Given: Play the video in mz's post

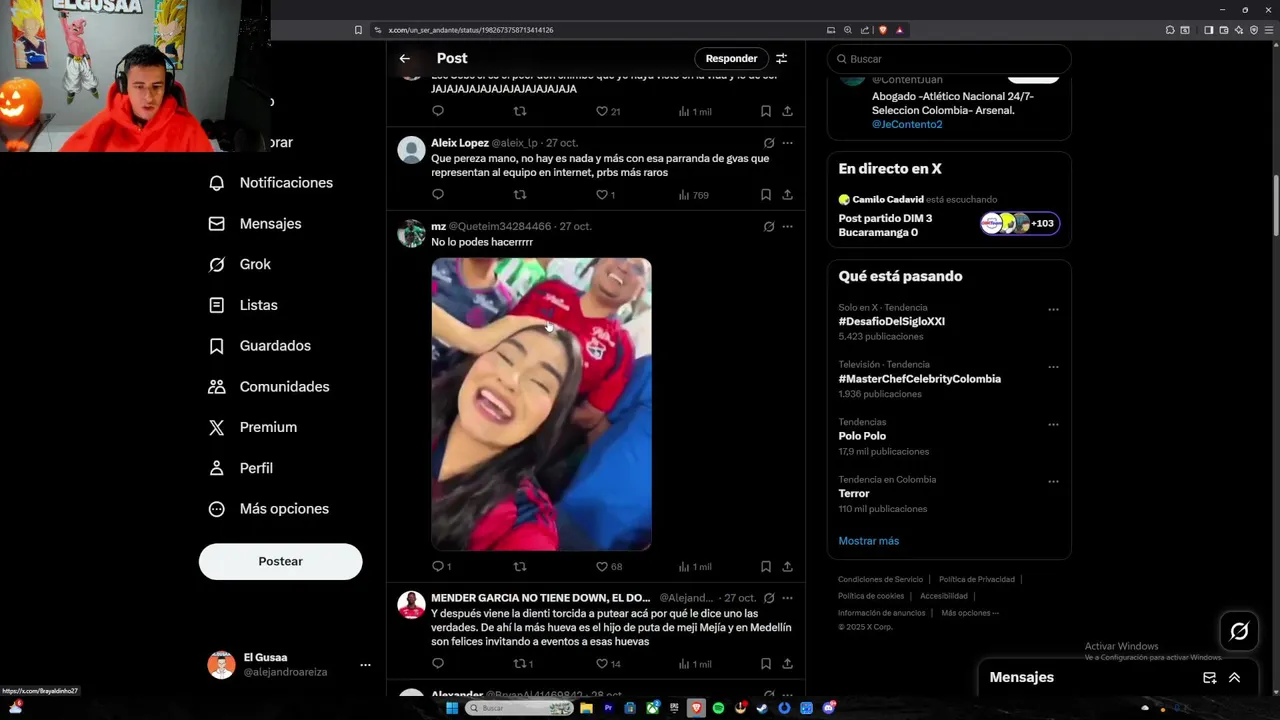Looking at the screenshot, I should tap(541, 404).
